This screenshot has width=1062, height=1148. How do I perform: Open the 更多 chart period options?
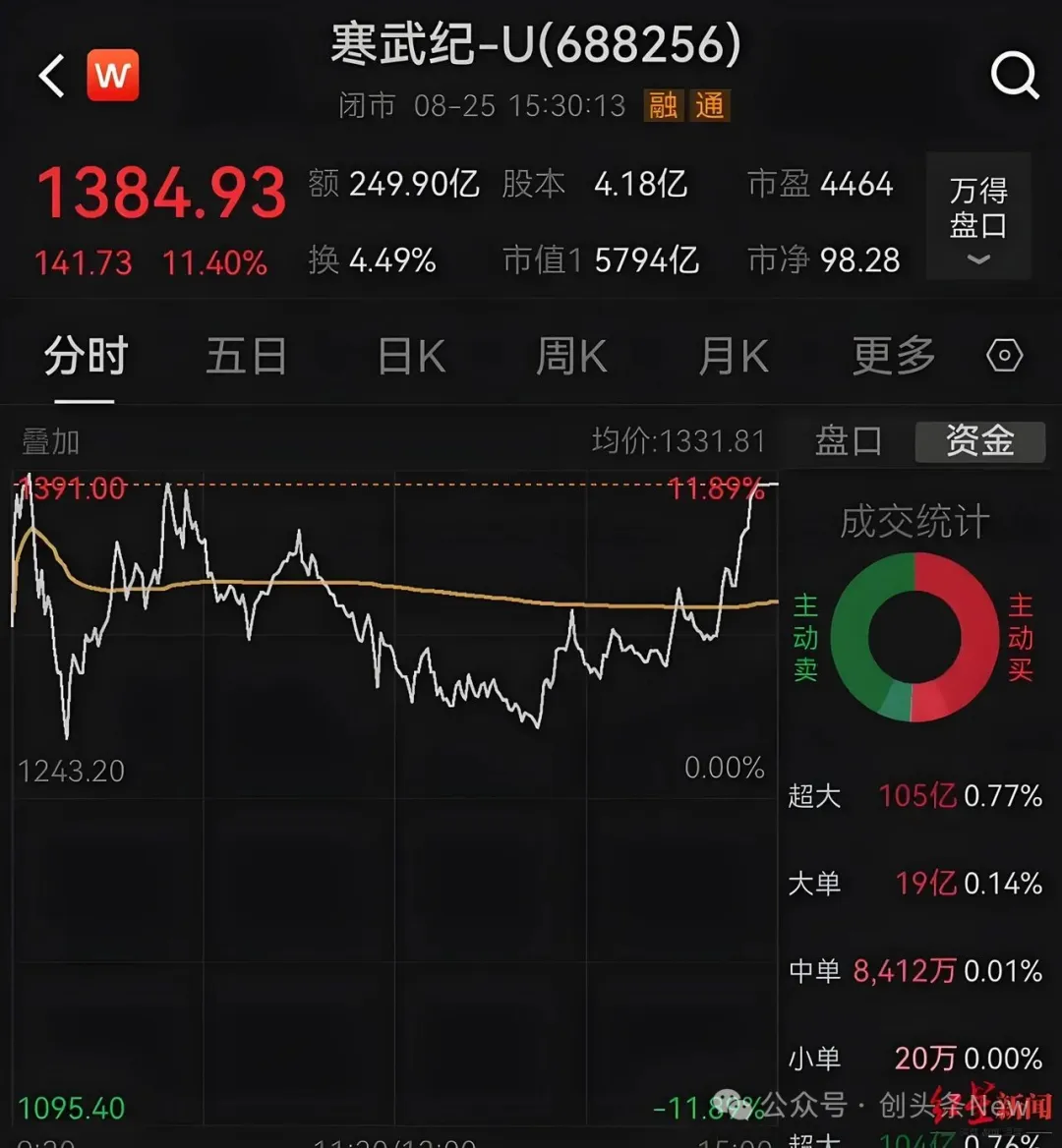click(894, 356)
